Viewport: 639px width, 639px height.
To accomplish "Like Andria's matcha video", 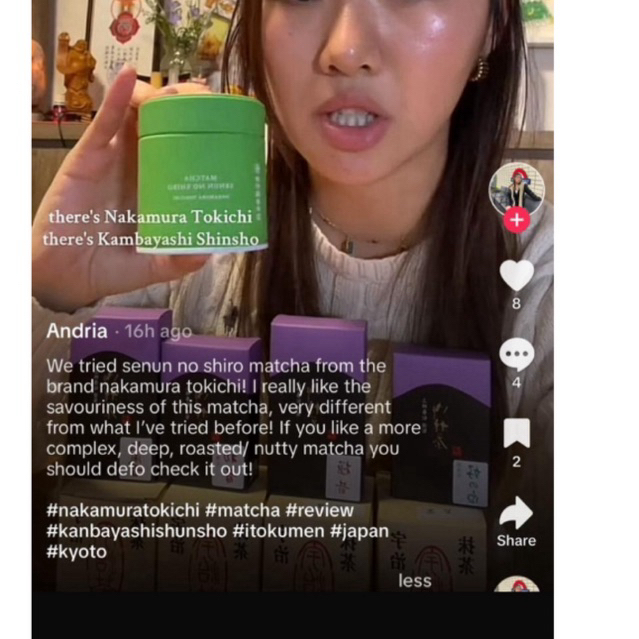I will click(516, 275).
